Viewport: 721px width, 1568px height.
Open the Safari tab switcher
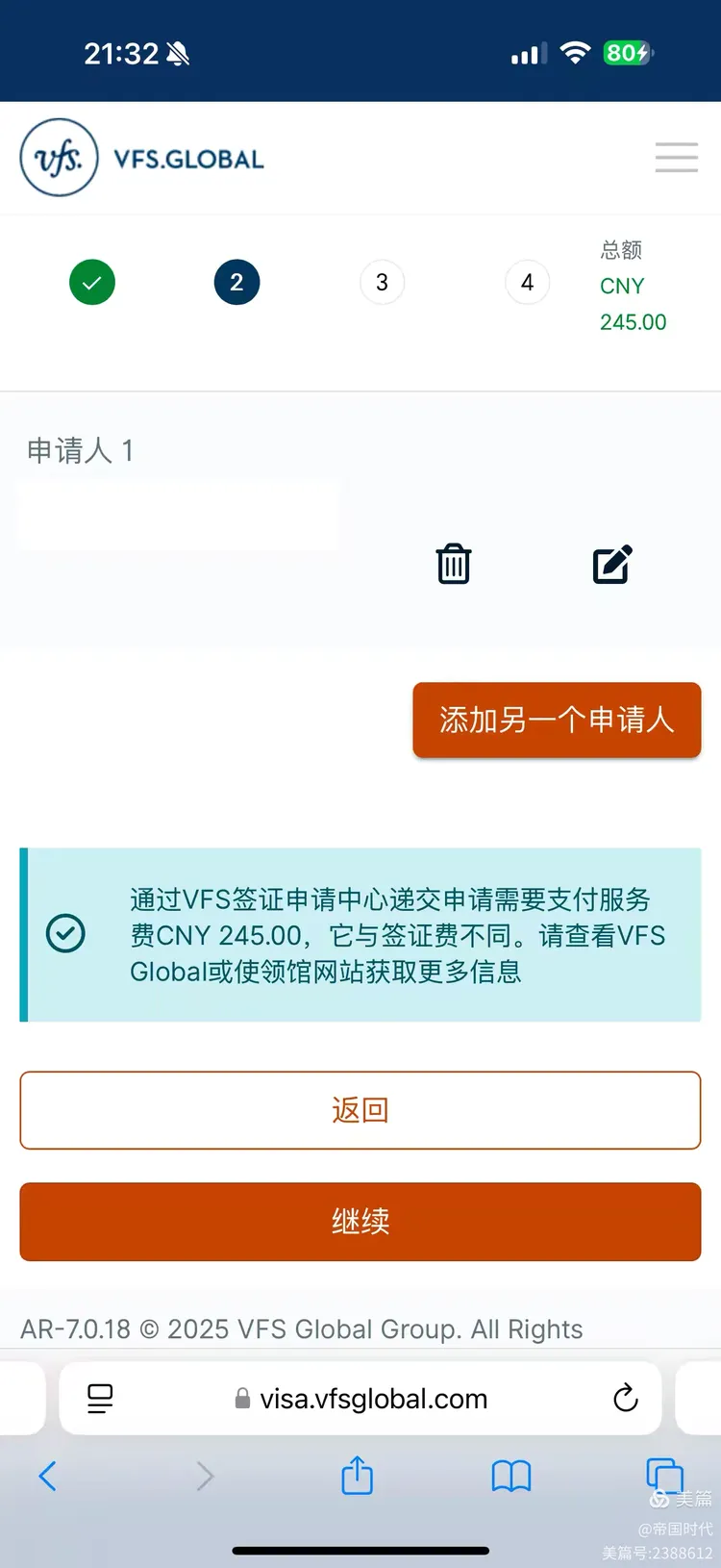pos(665,1475)
